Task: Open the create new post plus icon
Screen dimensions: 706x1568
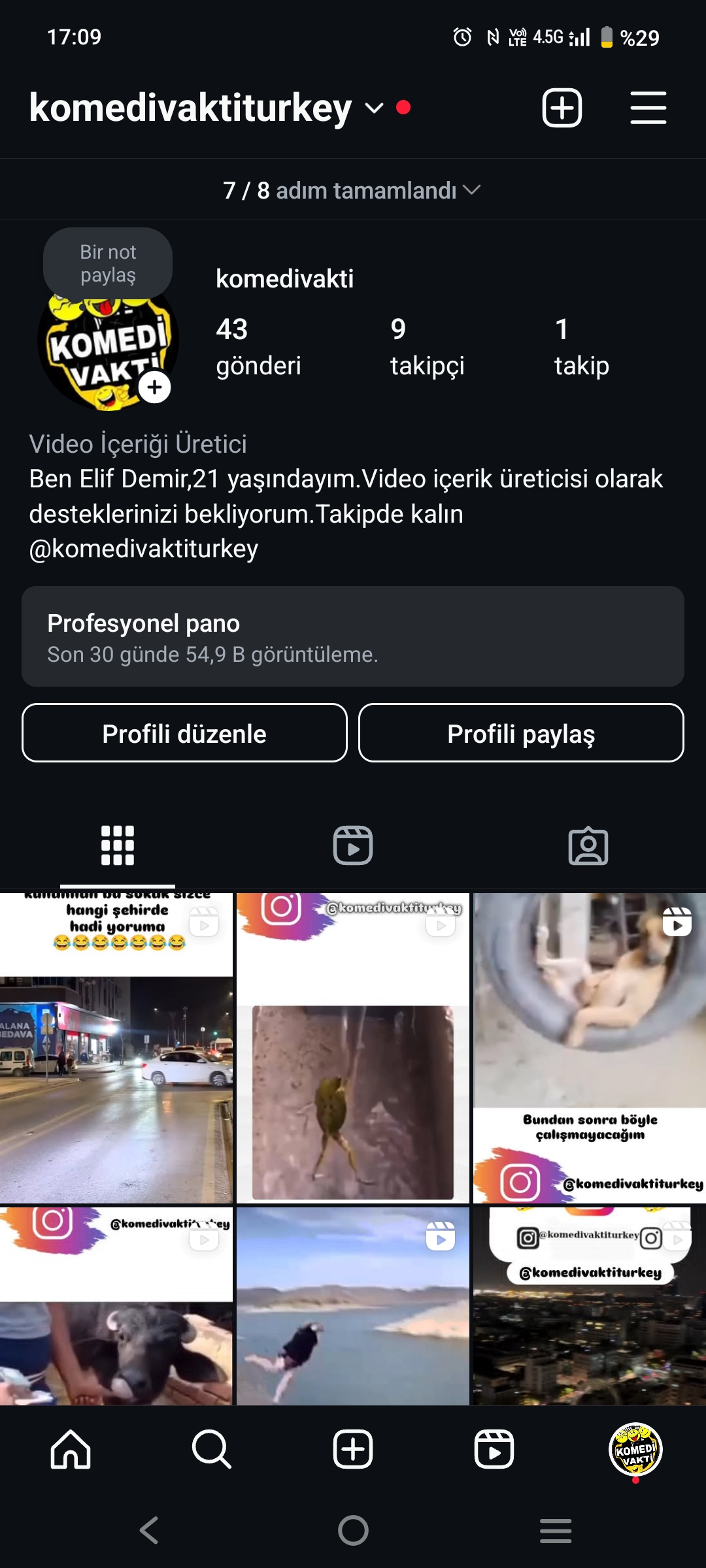Action: tap(562, 108)
